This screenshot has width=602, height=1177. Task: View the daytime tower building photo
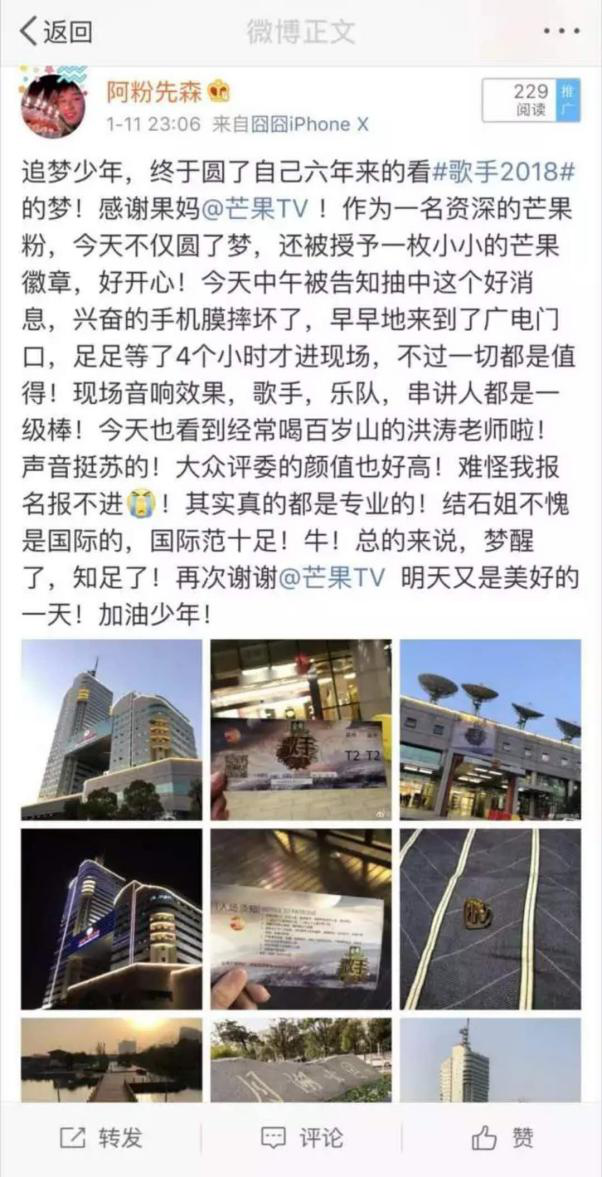point(111,730)
